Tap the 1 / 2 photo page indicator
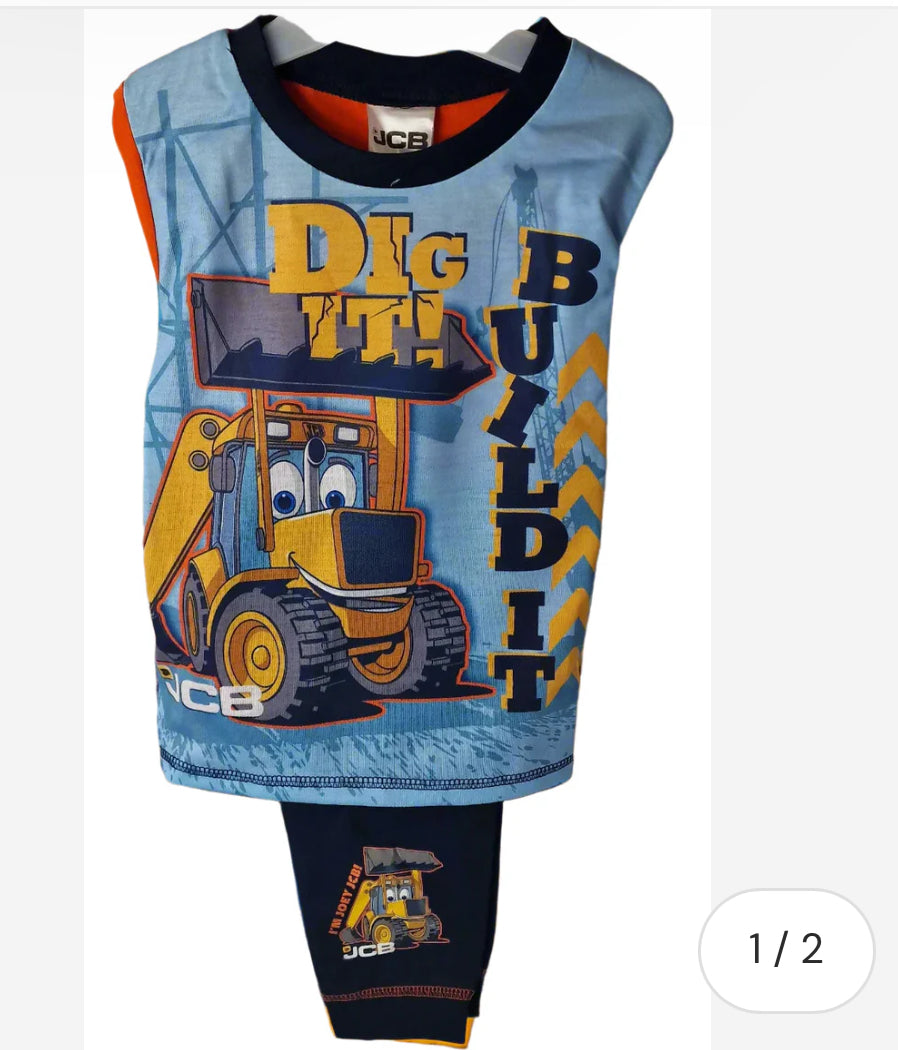The width and height of the screenshot is (898, 1050). [786, 949]
